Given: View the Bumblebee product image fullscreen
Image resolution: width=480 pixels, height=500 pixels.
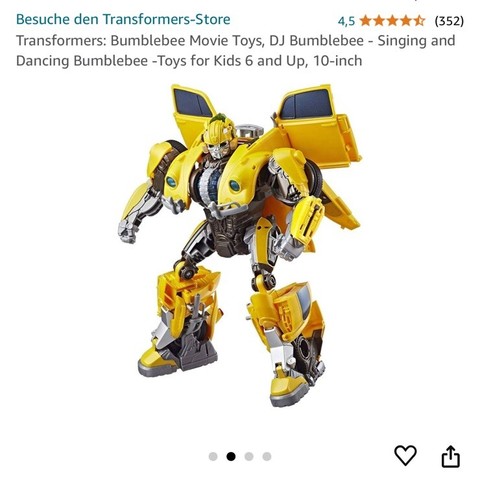Looking at the screenshot, I should point(239,246).
